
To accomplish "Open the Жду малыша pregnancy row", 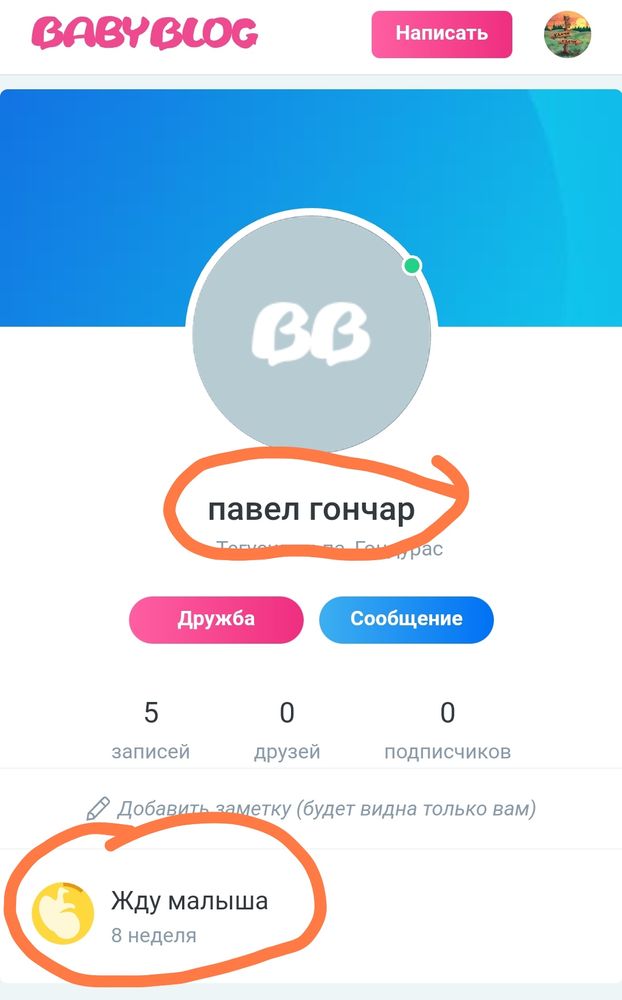I will point(189,915).
